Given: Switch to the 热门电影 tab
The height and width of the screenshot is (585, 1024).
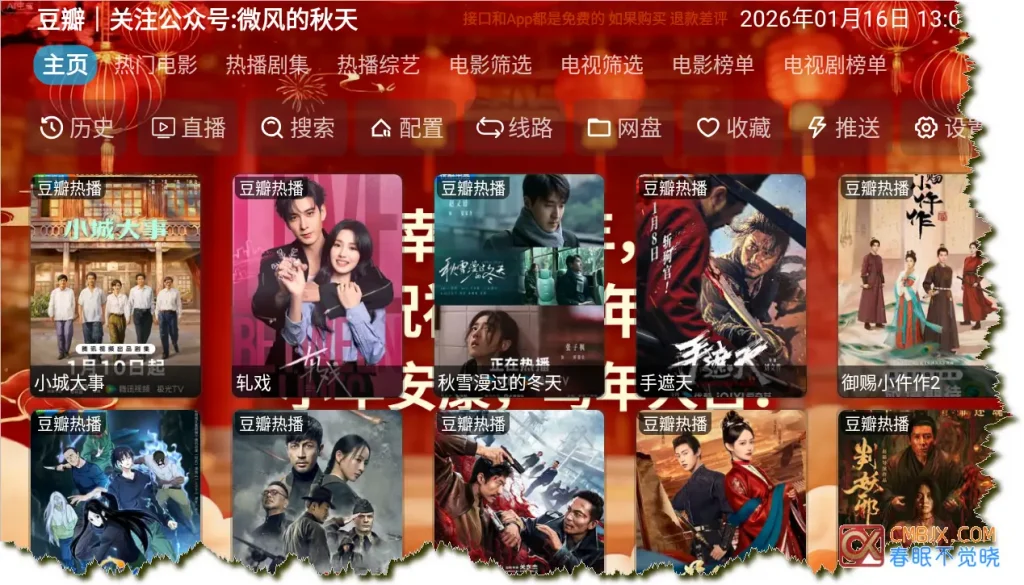Looking at the screenshot, I should pos(155,66).
